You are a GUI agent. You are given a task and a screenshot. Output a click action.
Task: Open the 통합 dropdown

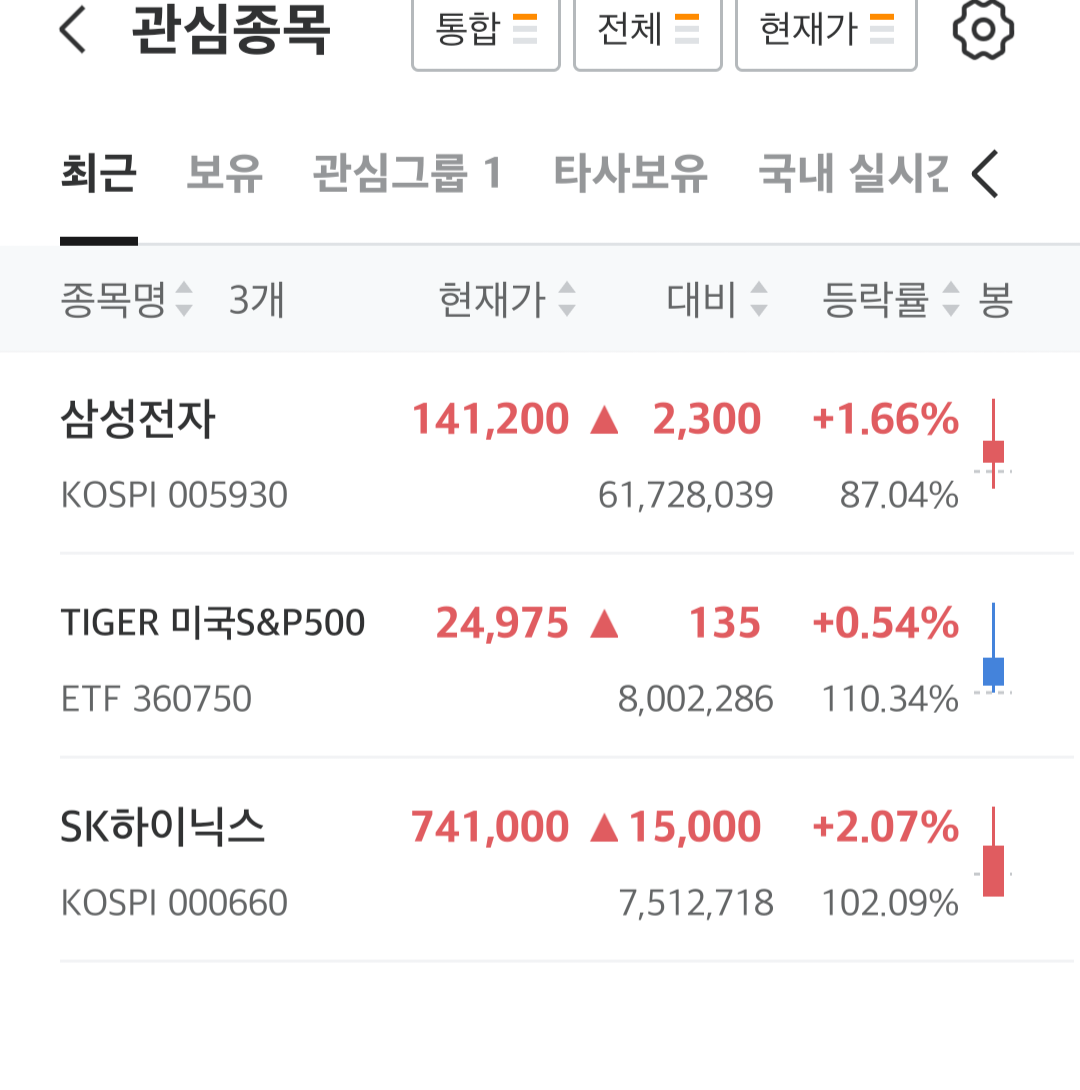[486, 31]
